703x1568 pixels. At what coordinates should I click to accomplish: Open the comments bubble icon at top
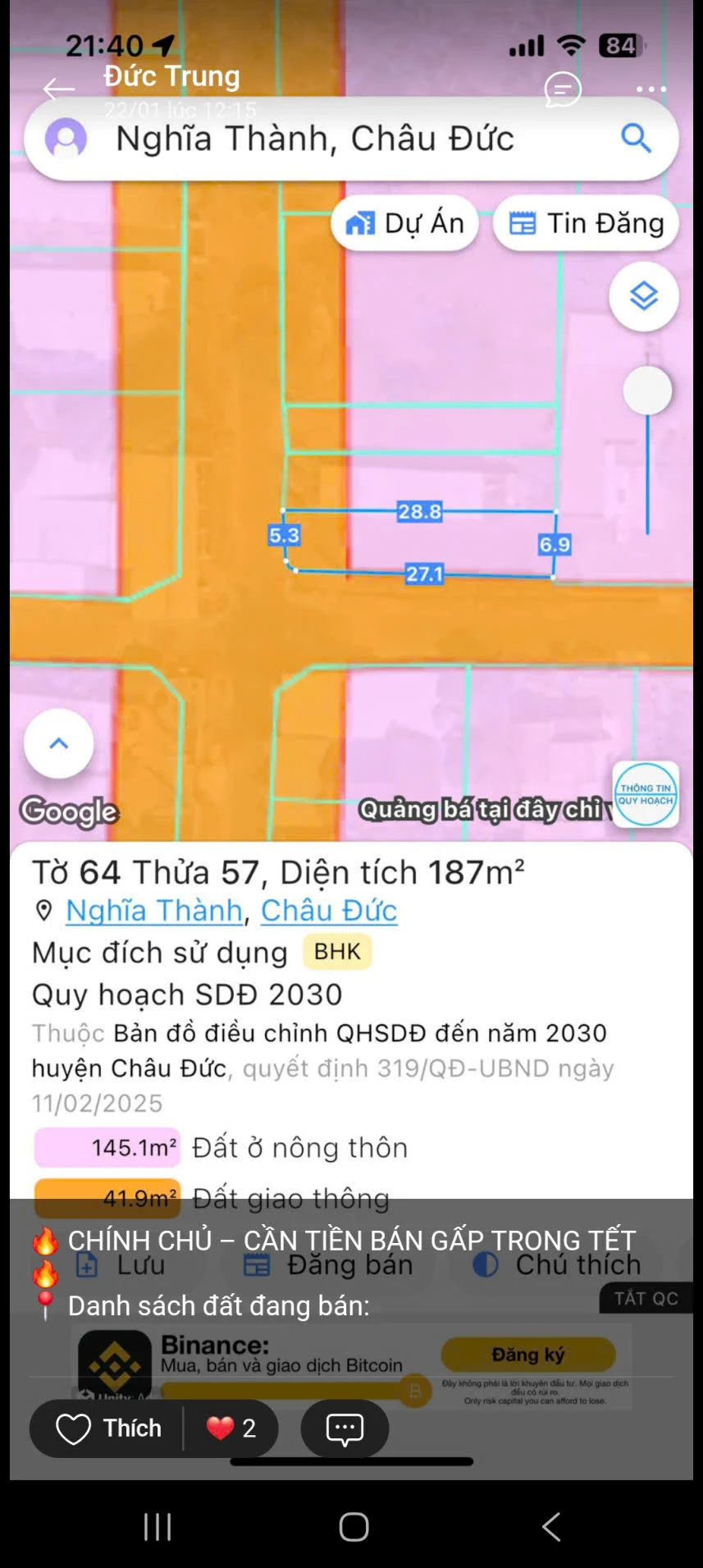pos(563,89)
